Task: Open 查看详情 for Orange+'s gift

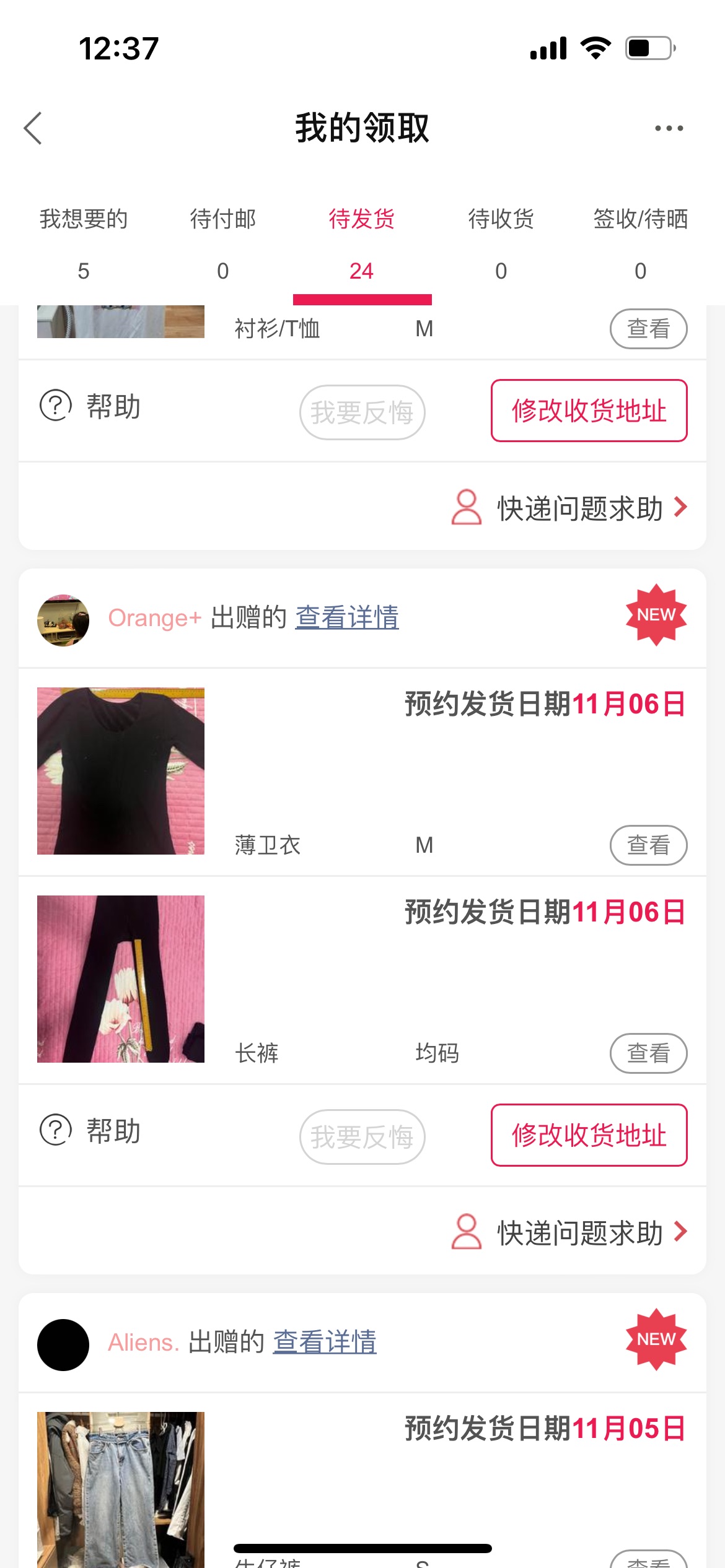Action: point(347,617)
